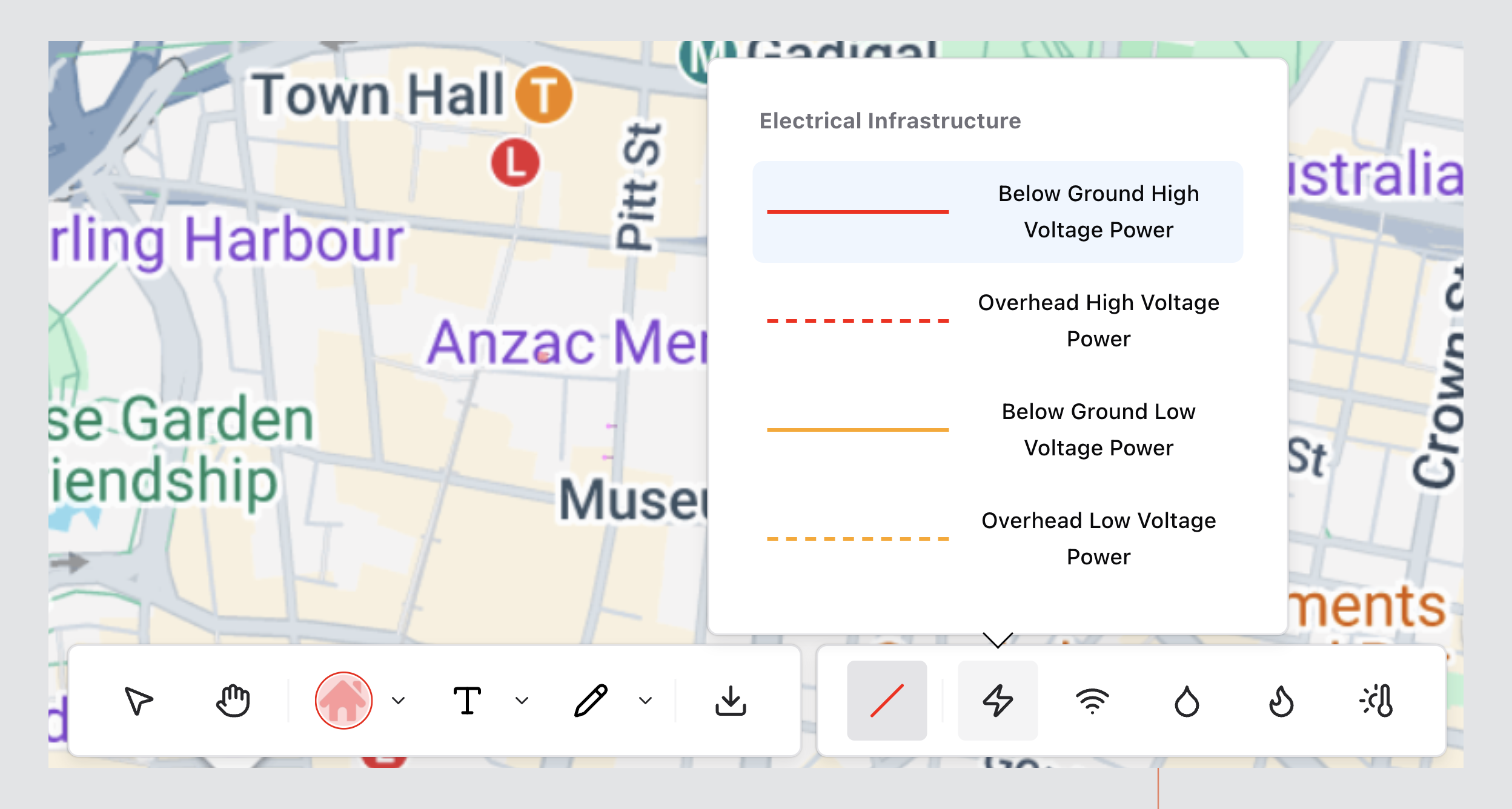1512x809 pixels.
Task: Choose Overhead High Voltage Power line
Action: coord(998,321)
